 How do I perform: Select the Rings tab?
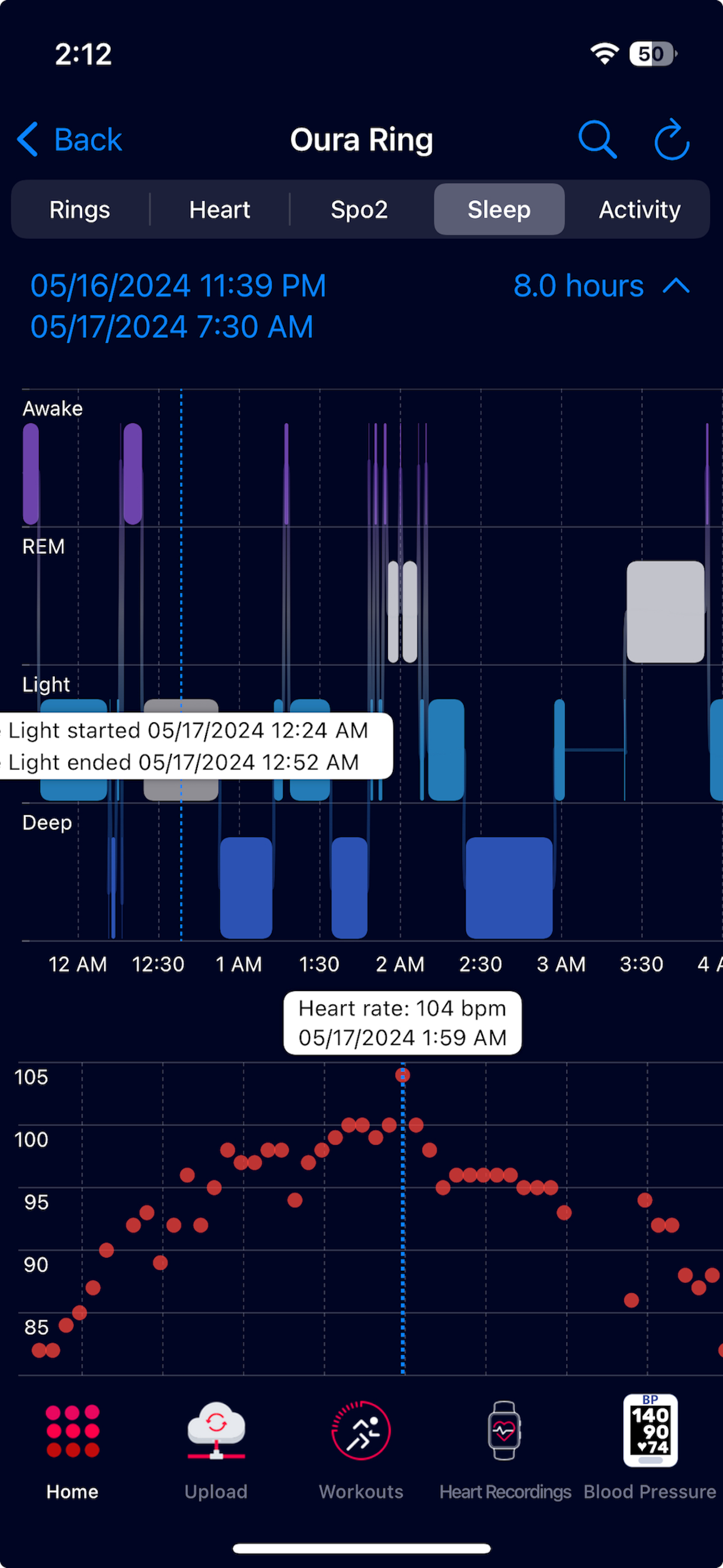point(79,209)
